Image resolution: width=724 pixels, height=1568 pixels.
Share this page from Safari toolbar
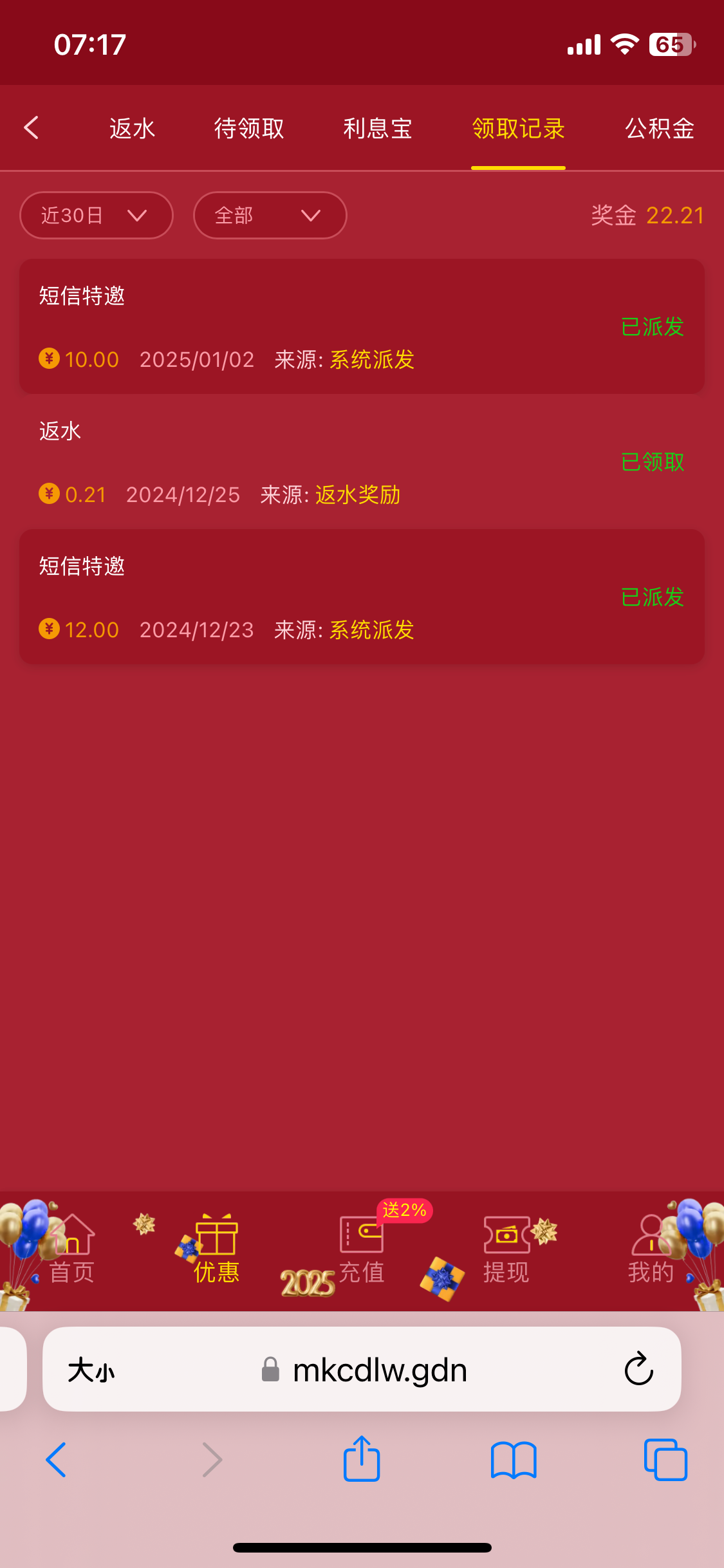362,1459
